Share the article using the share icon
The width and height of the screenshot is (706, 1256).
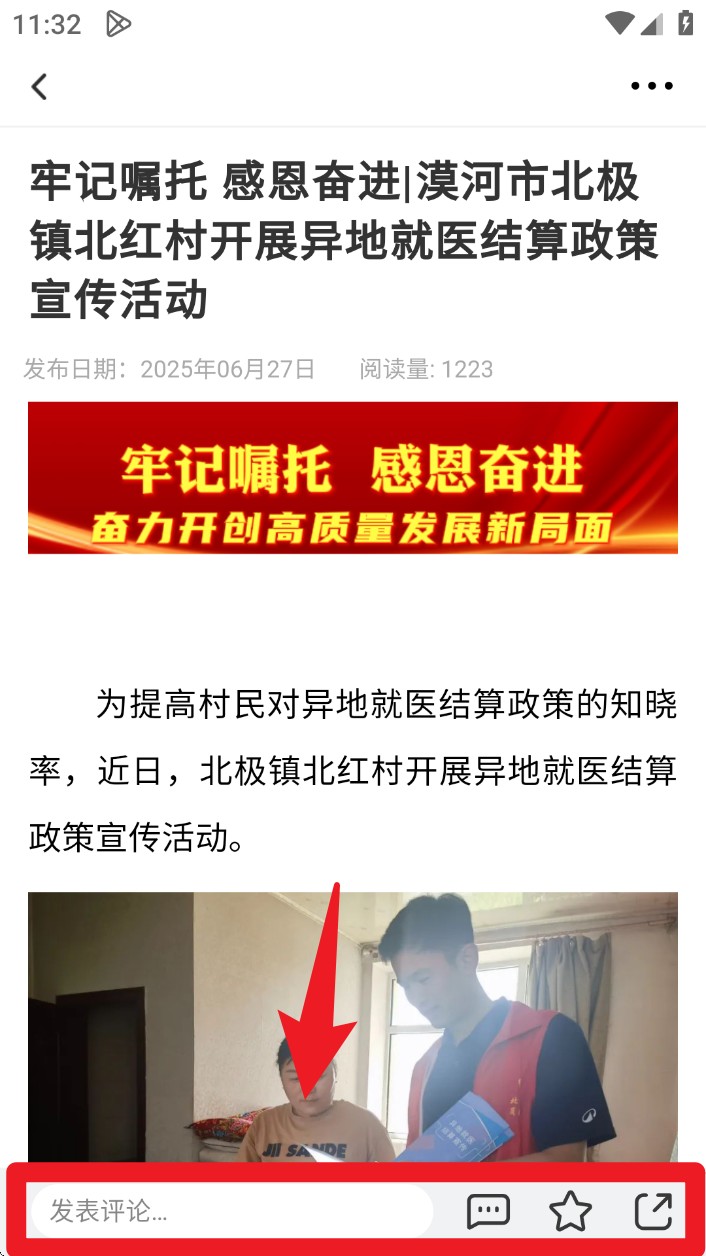click(x=655, y=1212)
